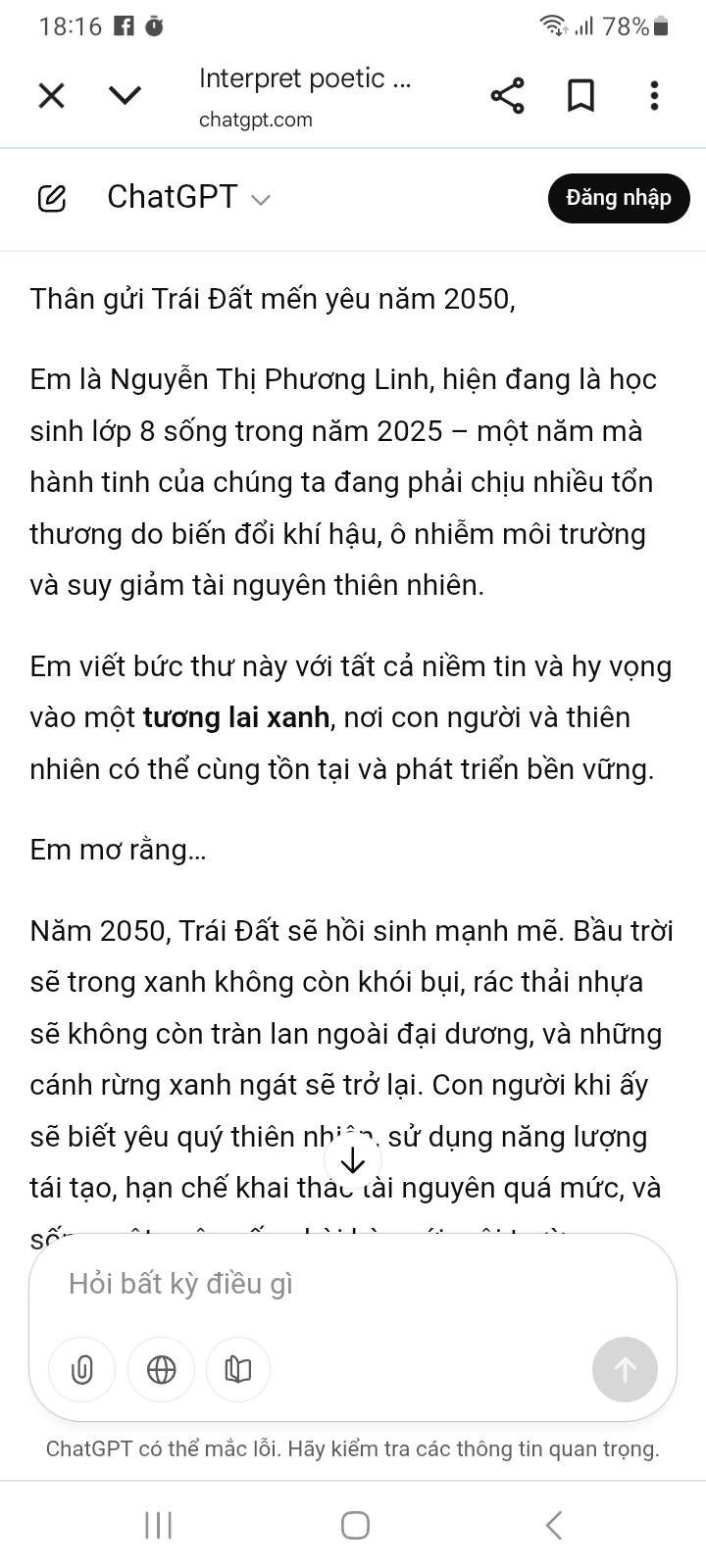Open the study book icon
This screenshot has height=1568, width=706.
[238, 1369]
